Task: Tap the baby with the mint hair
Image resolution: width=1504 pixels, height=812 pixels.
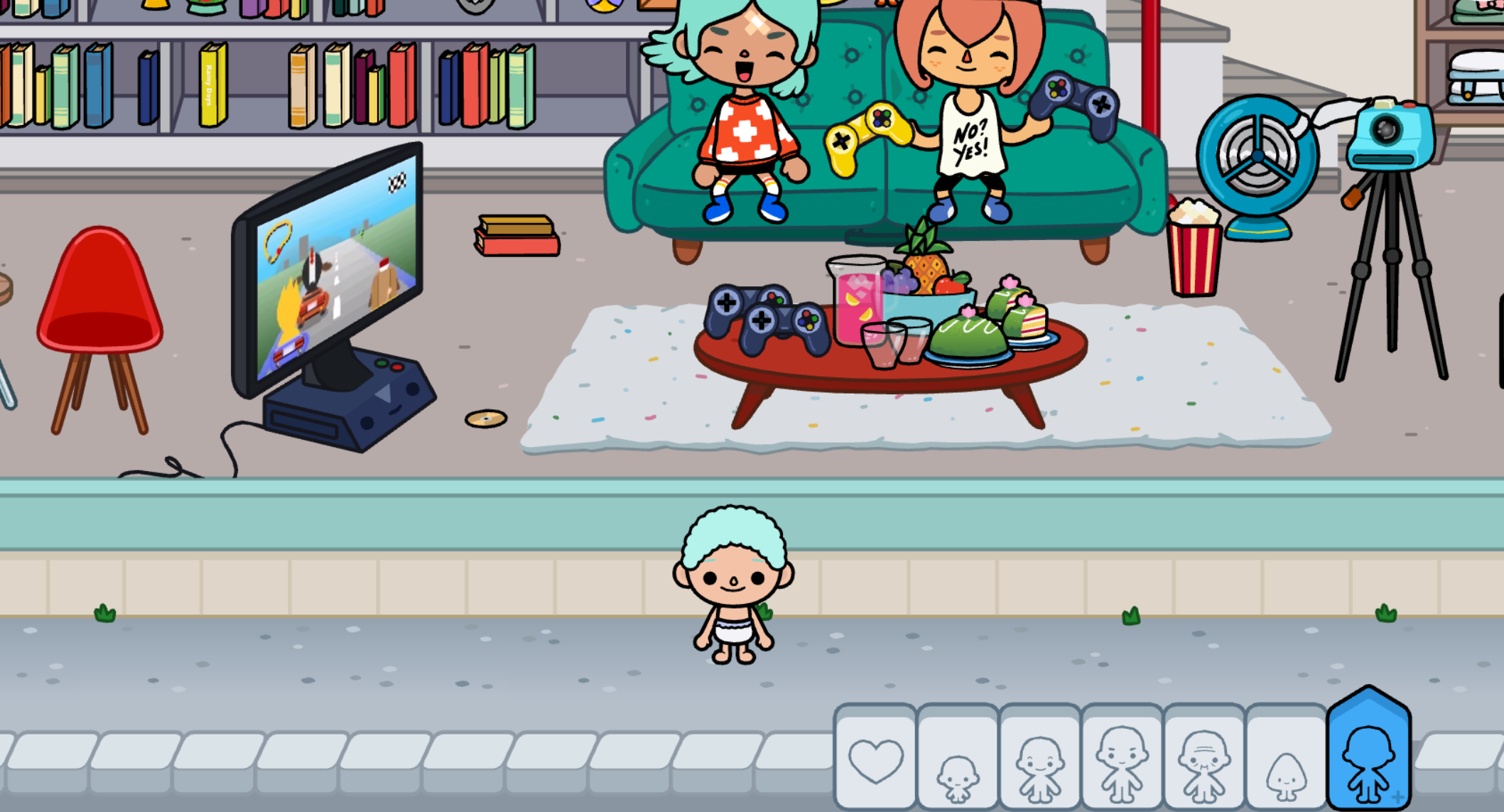Action: tap(734, 584)
